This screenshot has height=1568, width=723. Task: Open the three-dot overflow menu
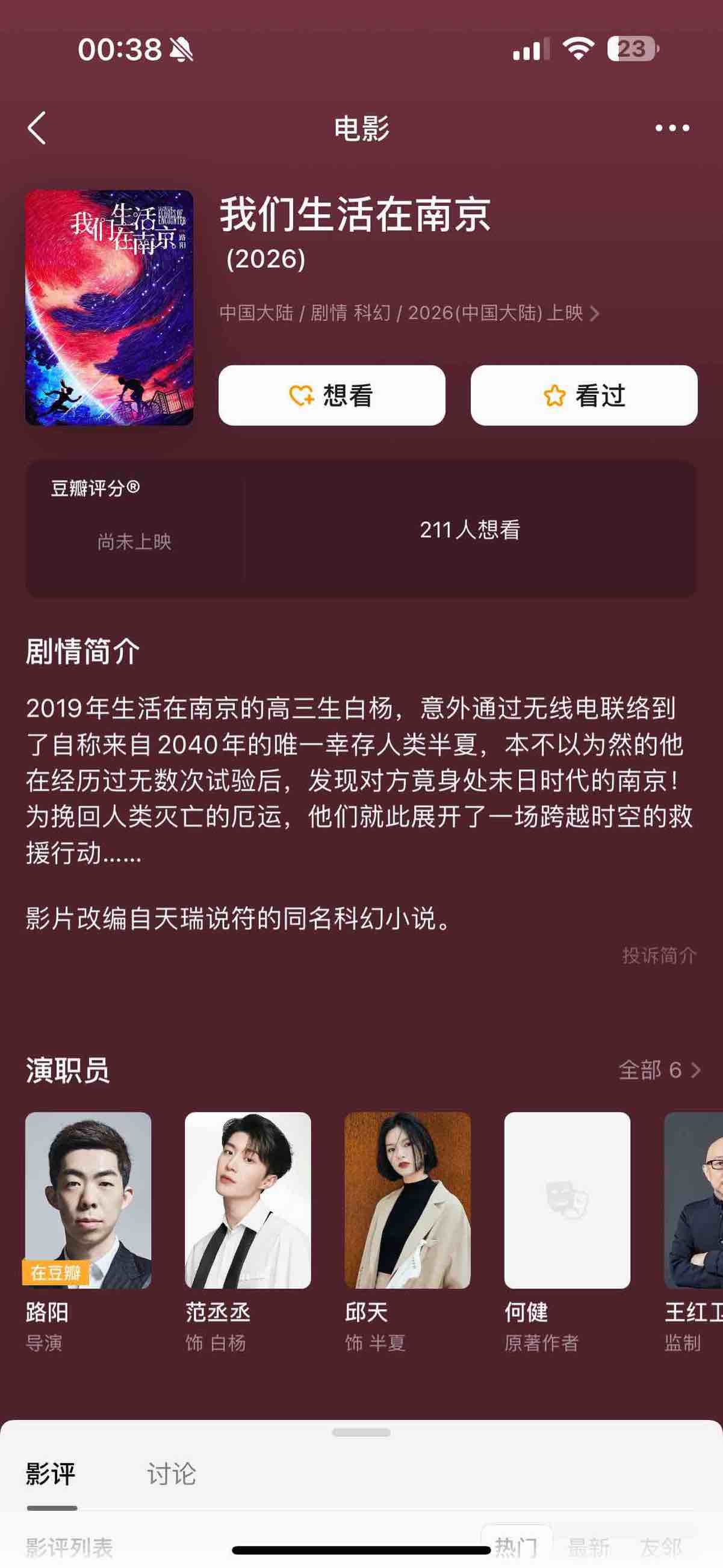[x=672, y=128]
